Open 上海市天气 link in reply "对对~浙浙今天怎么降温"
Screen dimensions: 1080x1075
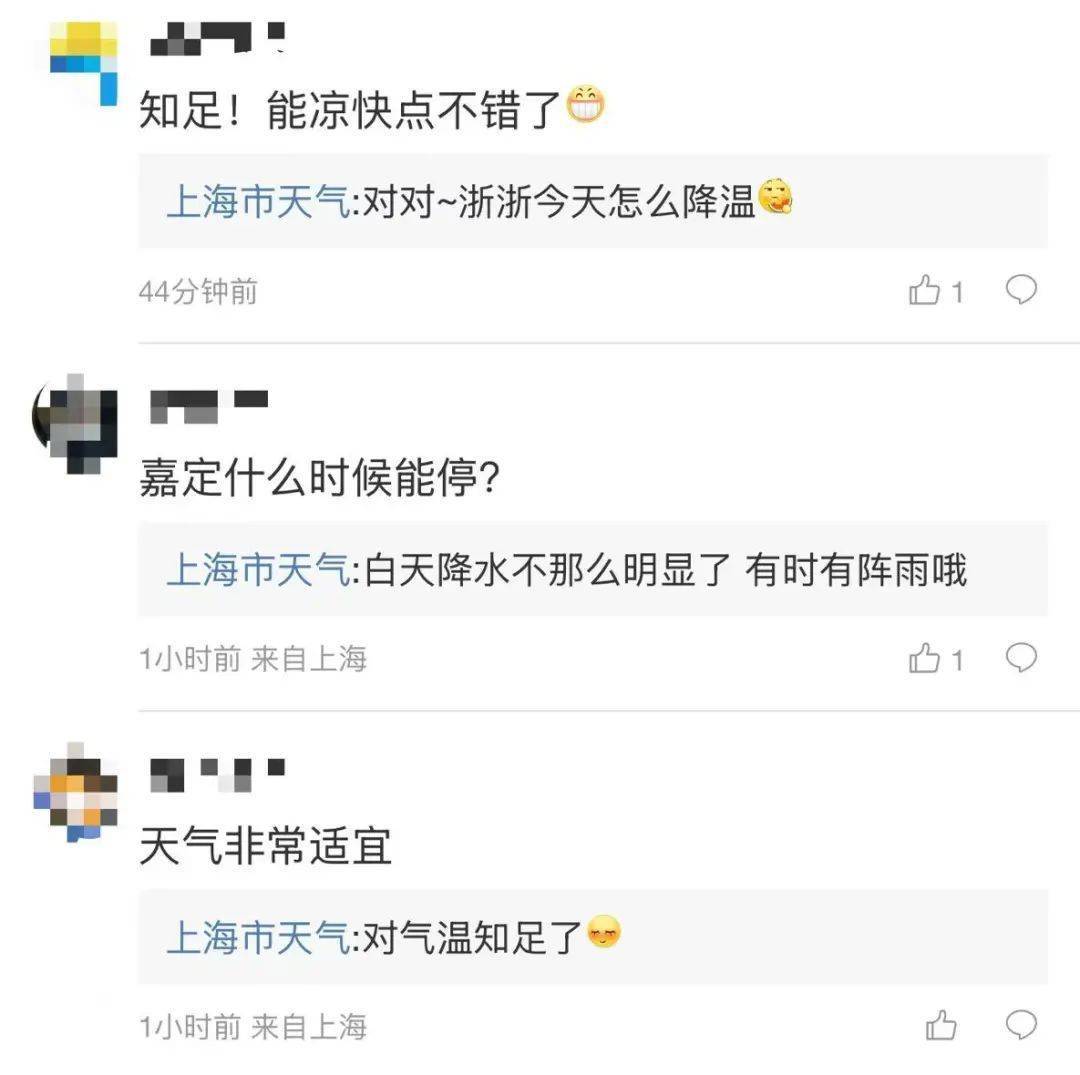(258, 203)
